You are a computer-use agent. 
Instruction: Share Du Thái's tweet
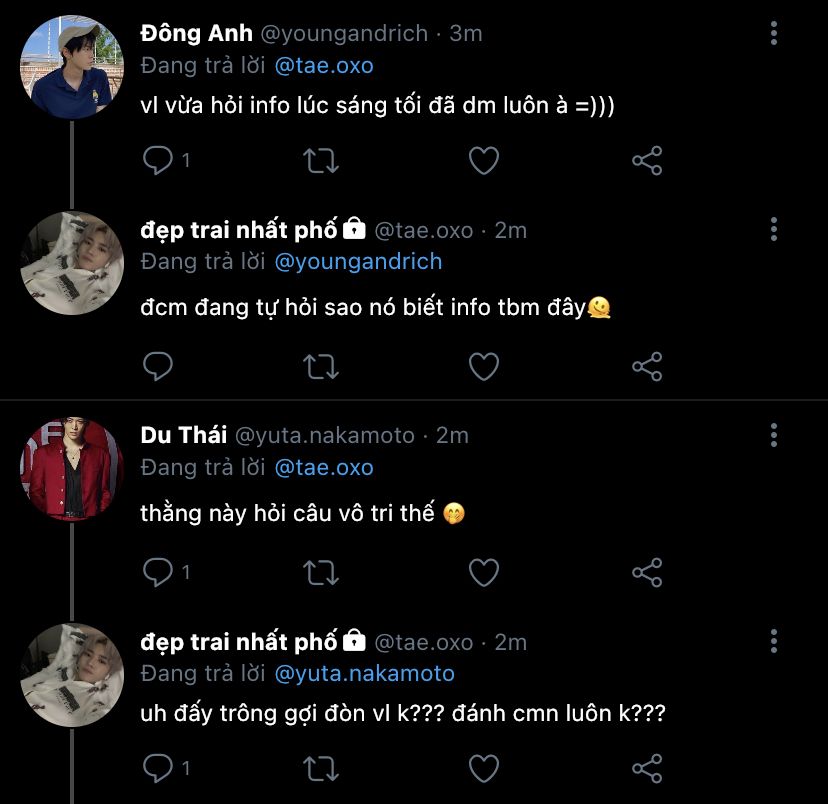(647, 572)
